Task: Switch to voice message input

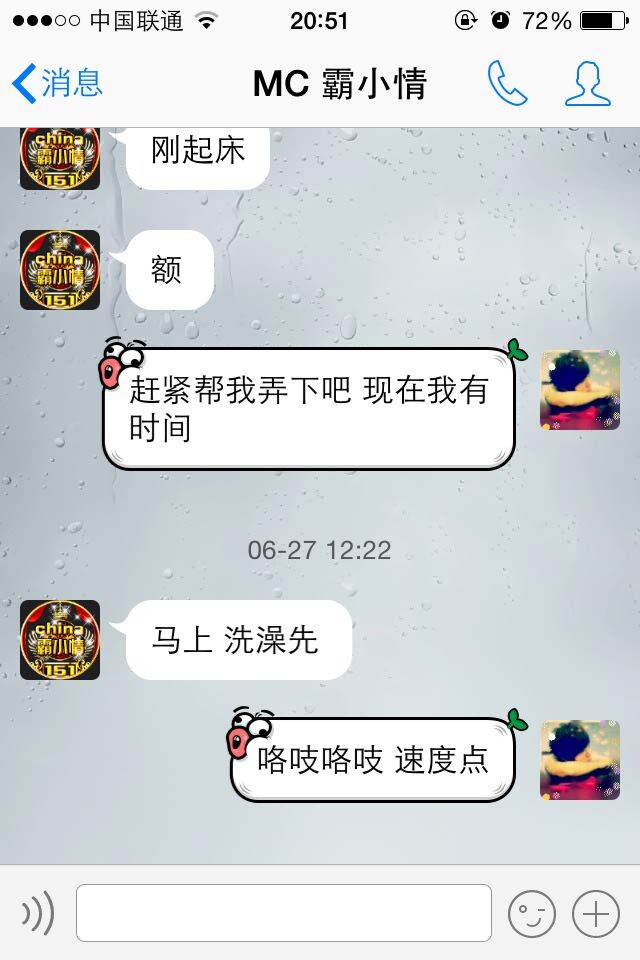Action: [x=38, y=913]
